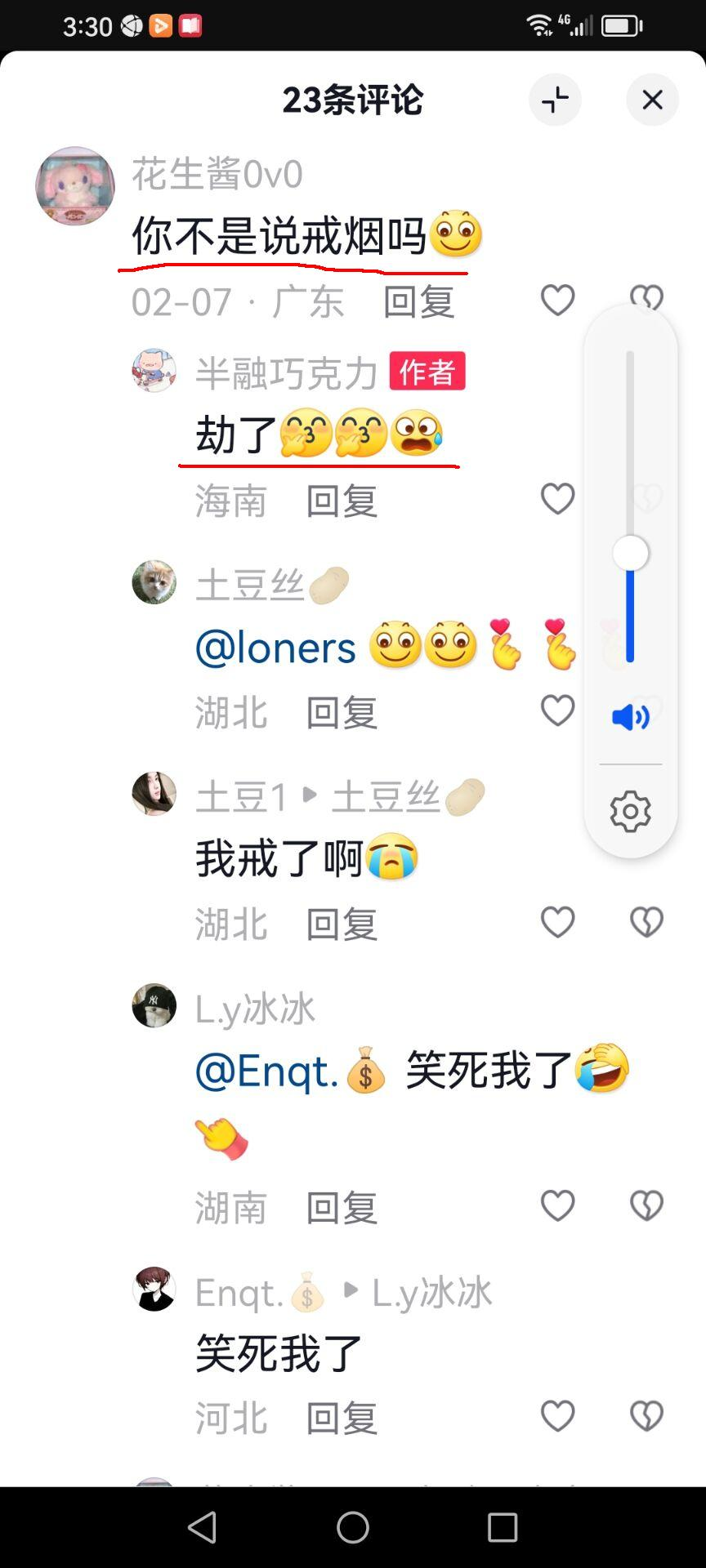This screenshot has width=706, height=1568.
Task: Like 花生酱0v0's comment
Action: (x=558, y=301)
